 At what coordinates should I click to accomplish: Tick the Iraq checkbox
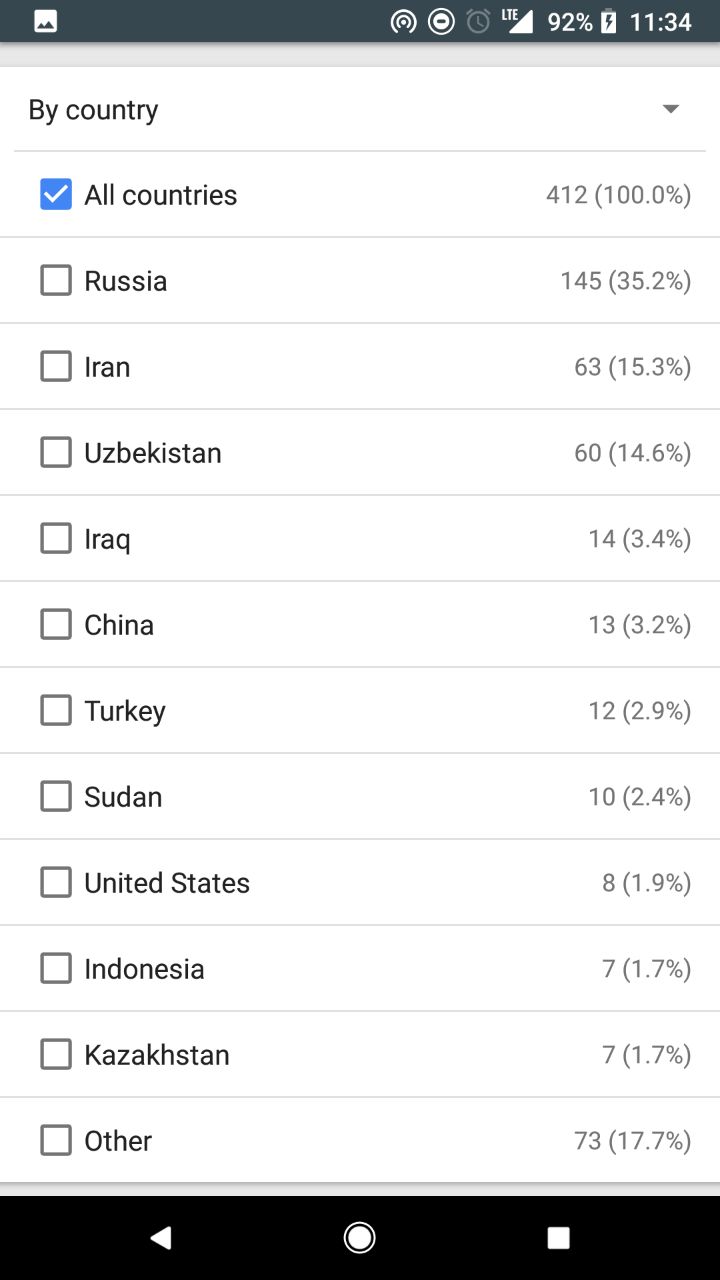click(56, 538)
